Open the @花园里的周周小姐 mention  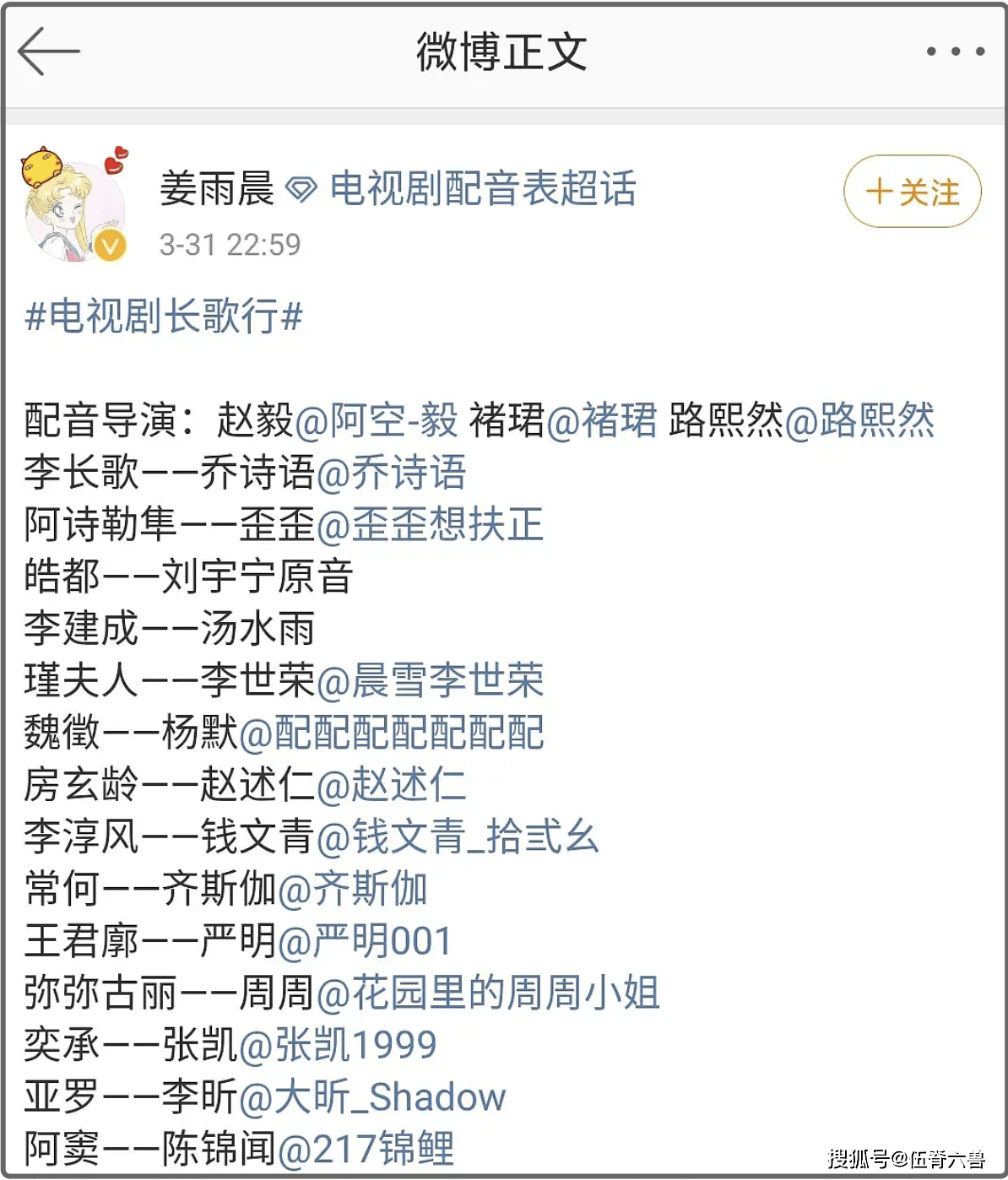(x=488, y=993)
